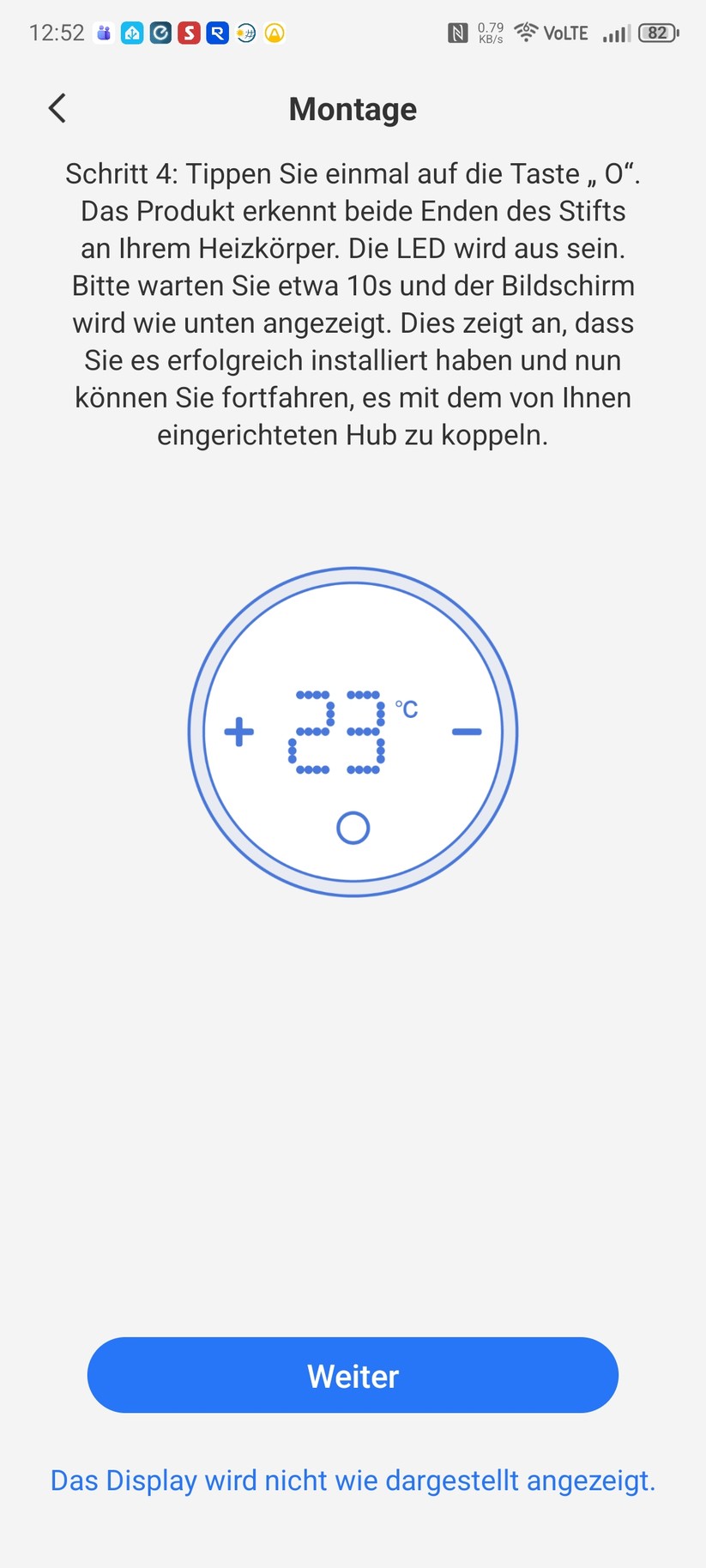Viewport: 706px width, 1568px height.
Task: Tap the blue R app notification icon
Action: 217,33
